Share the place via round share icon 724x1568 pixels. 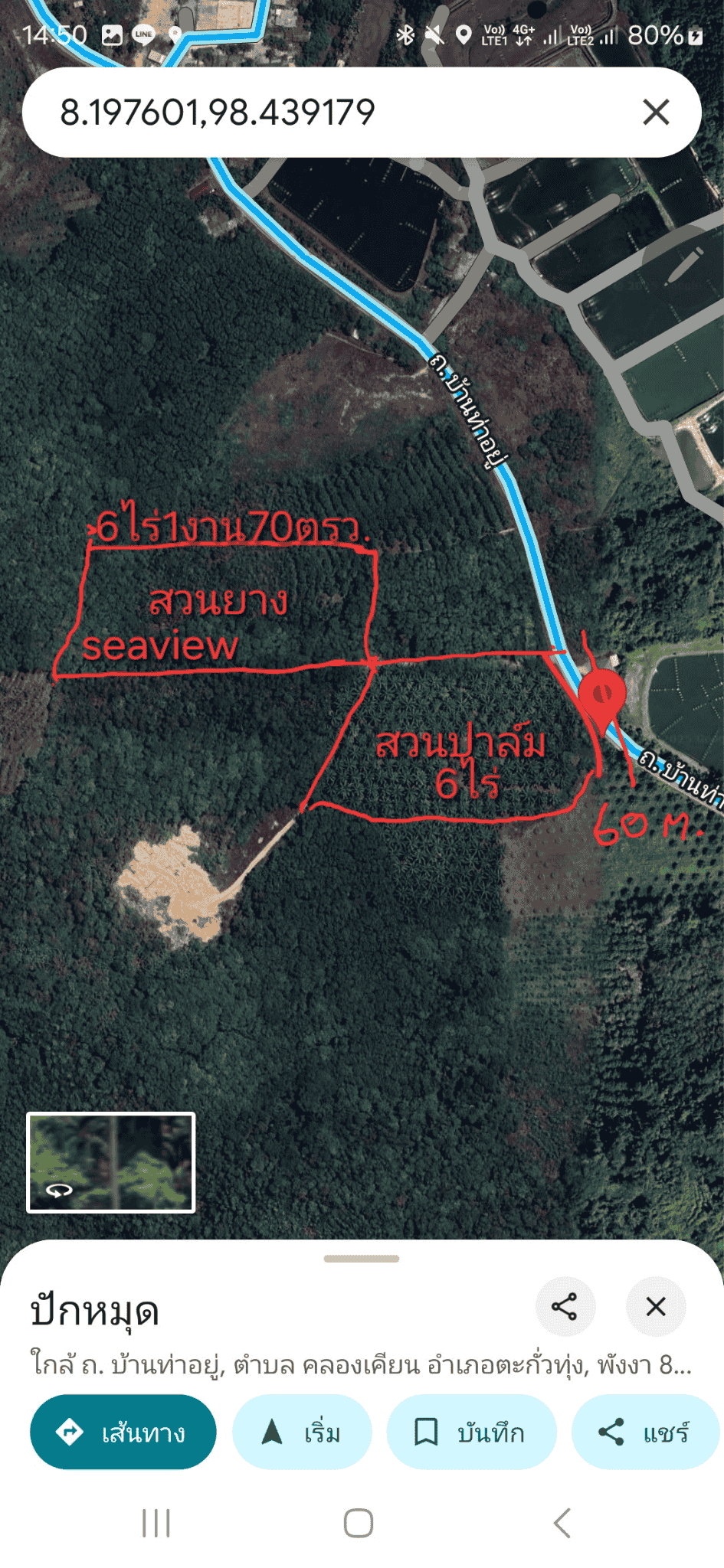pos(565,1306)
